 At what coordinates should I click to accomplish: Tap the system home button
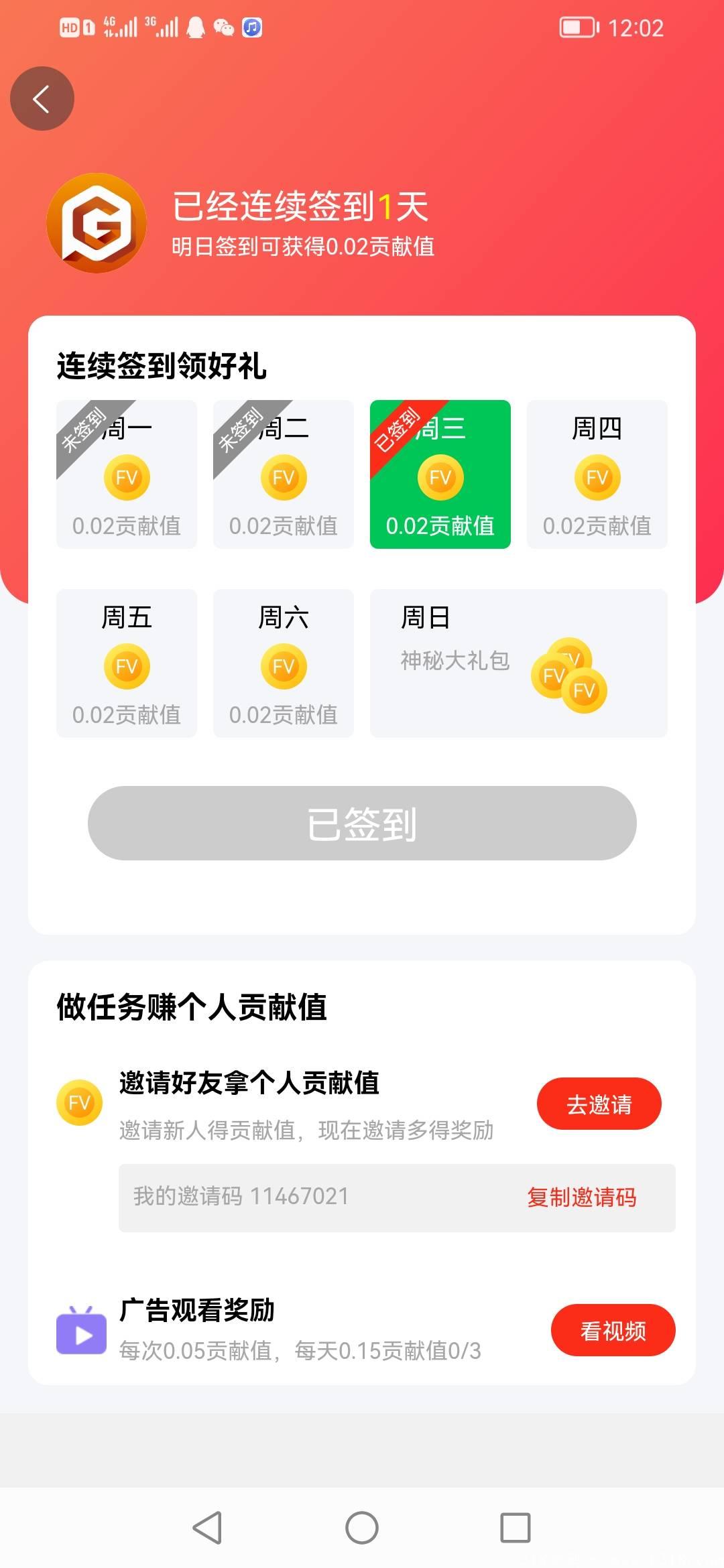362,1528
